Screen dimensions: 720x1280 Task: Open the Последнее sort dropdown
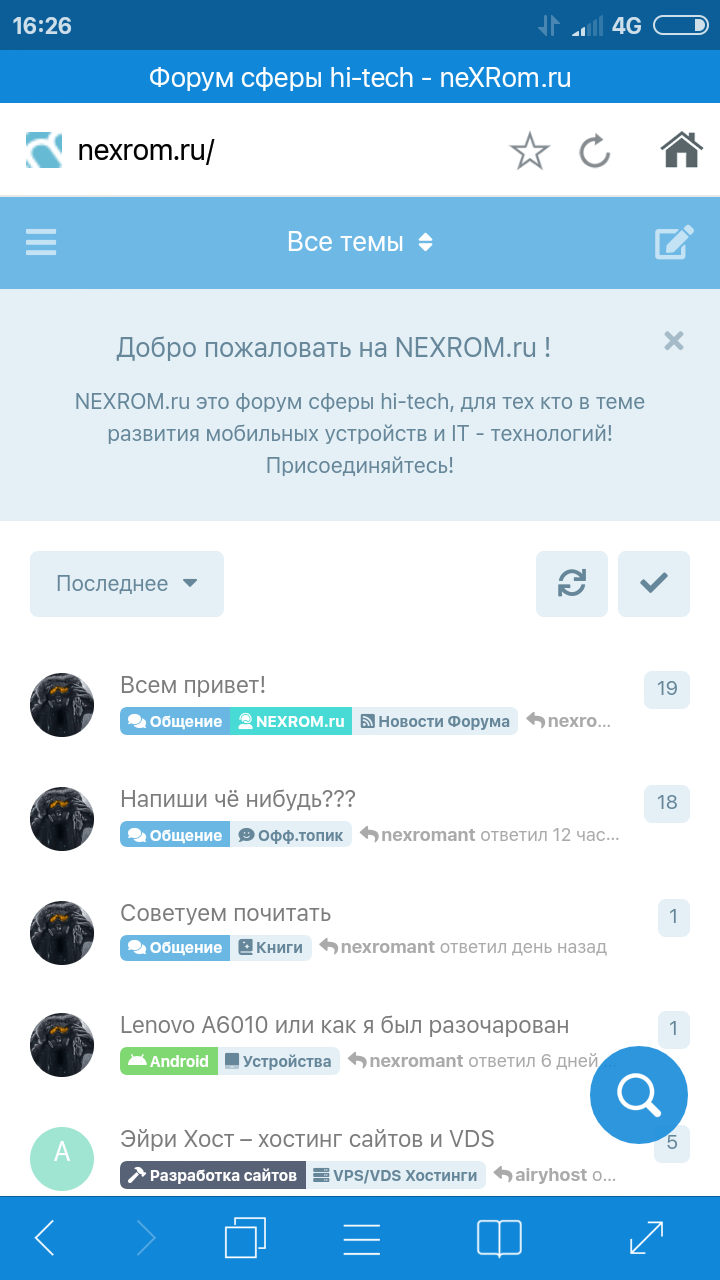point(127,584)
